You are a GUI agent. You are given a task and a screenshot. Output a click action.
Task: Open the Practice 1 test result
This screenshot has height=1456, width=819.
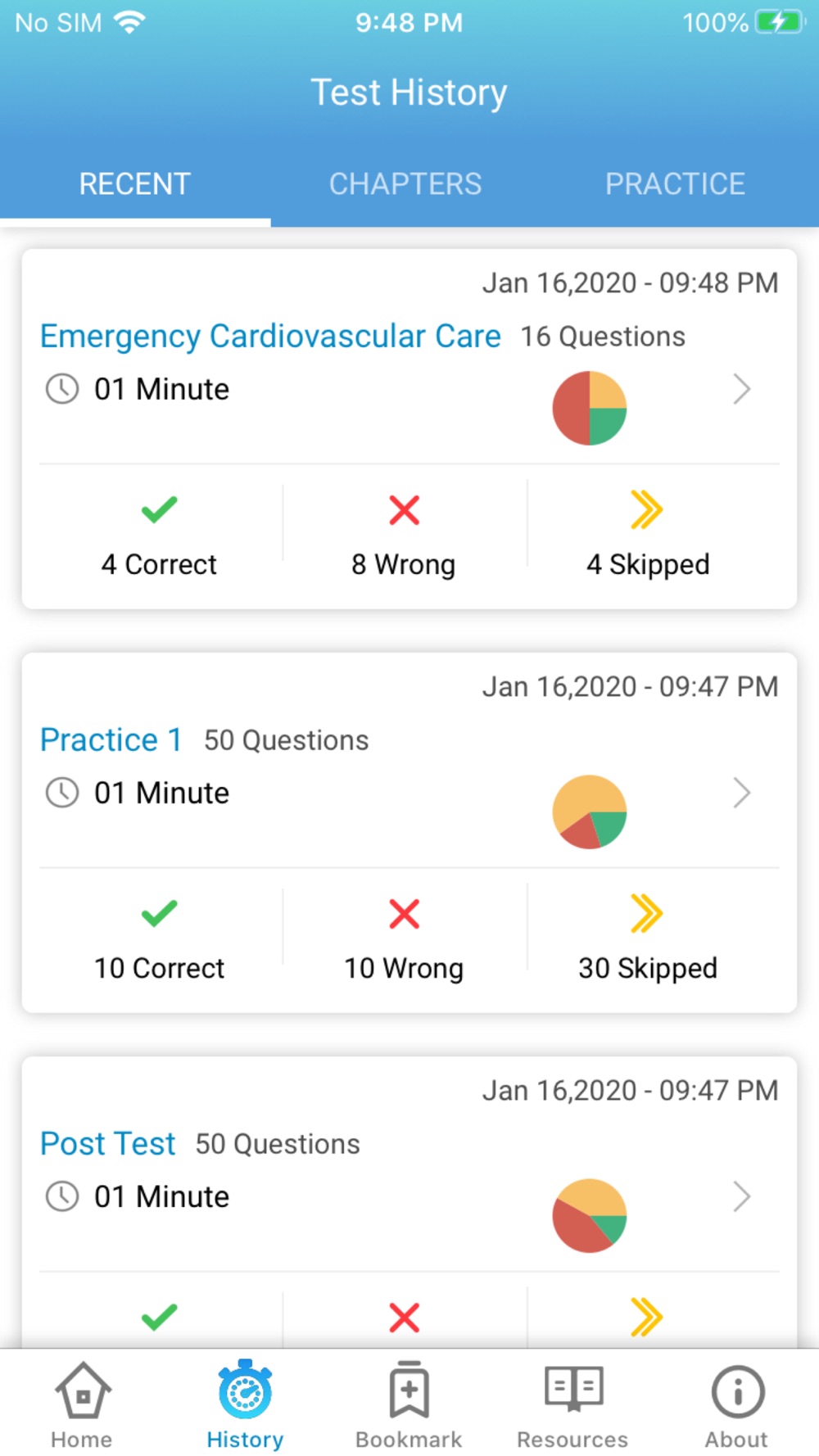(409, 832)
